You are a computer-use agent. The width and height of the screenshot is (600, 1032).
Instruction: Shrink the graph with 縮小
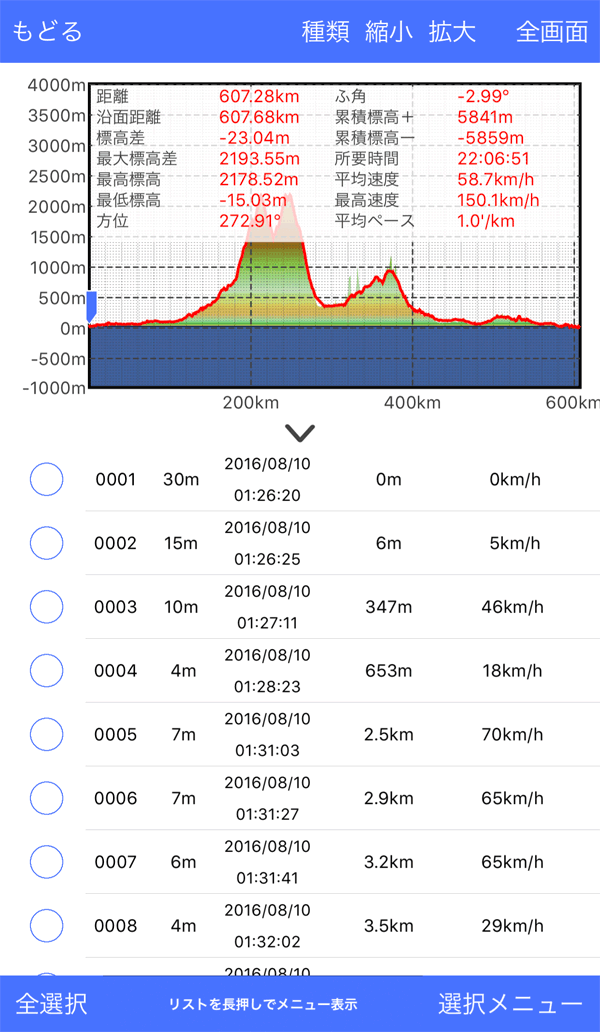coord(389,31)
